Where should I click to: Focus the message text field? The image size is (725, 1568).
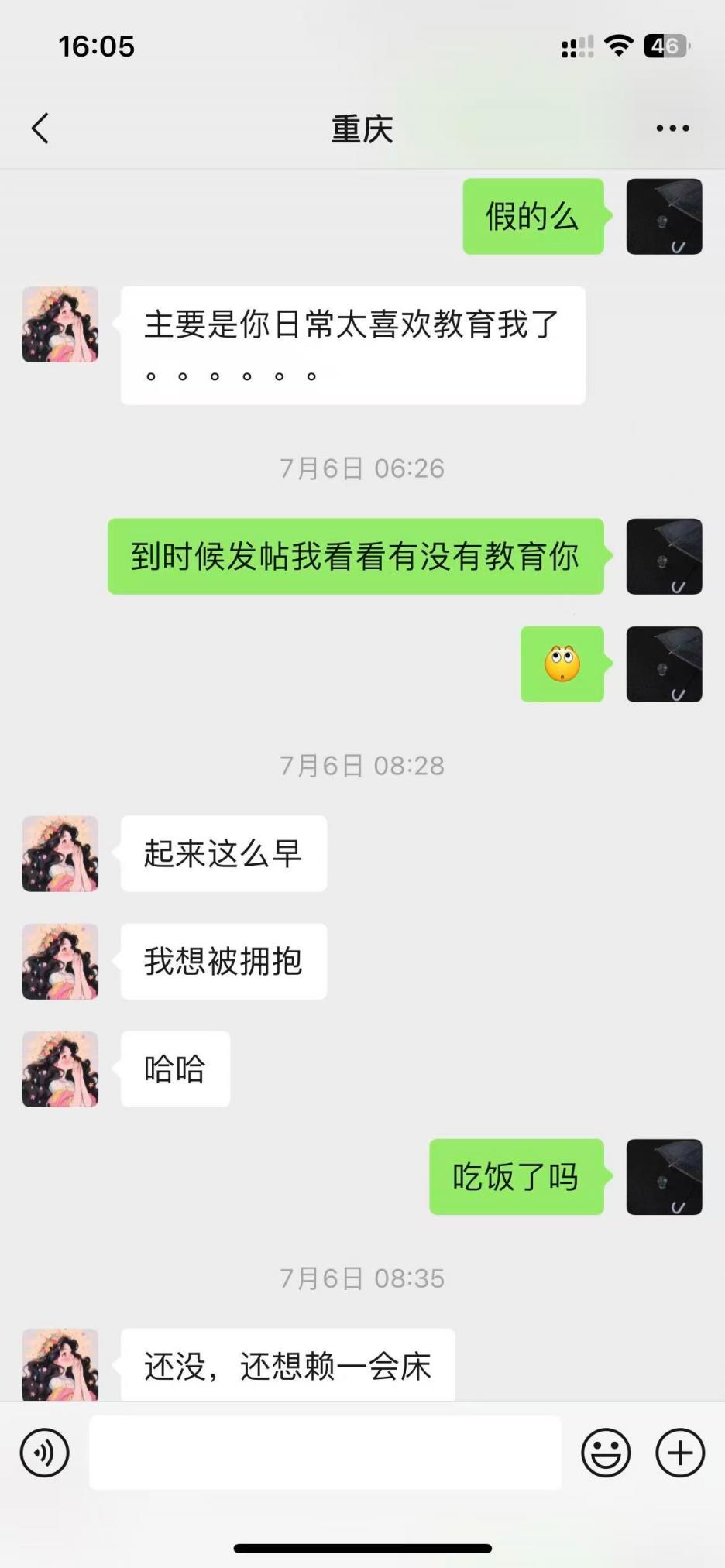[325, 1453]
